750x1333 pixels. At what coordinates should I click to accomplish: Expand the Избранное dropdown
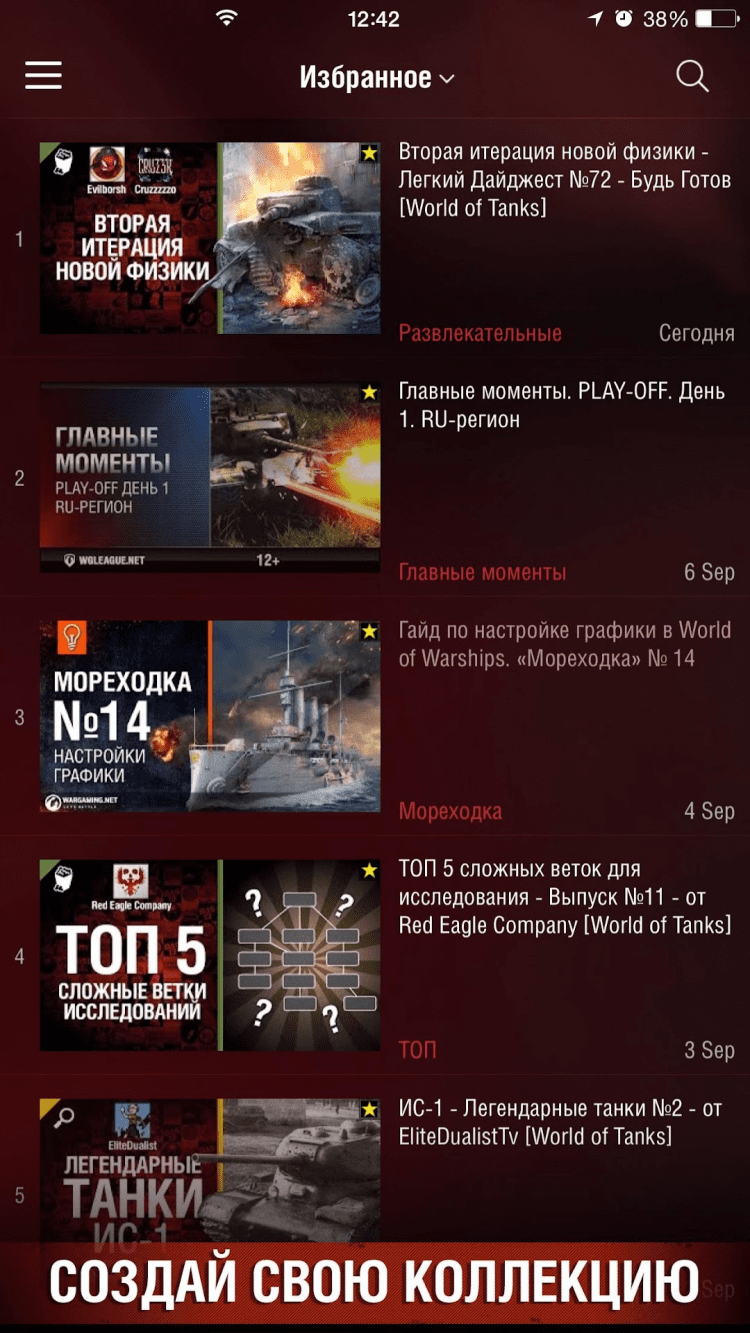[376, 78]
